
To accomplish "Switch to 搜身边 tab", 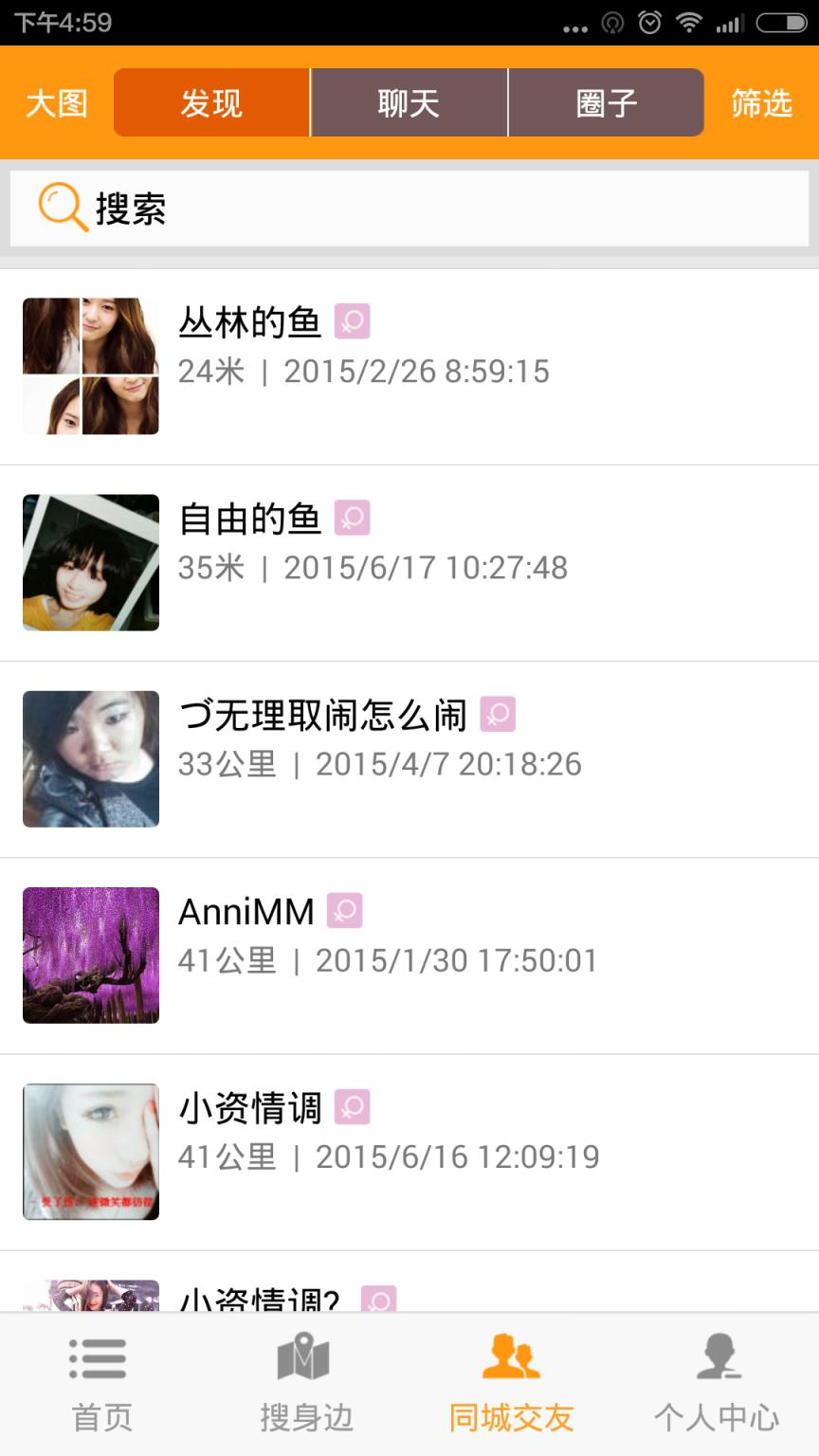I will 305,1384.
